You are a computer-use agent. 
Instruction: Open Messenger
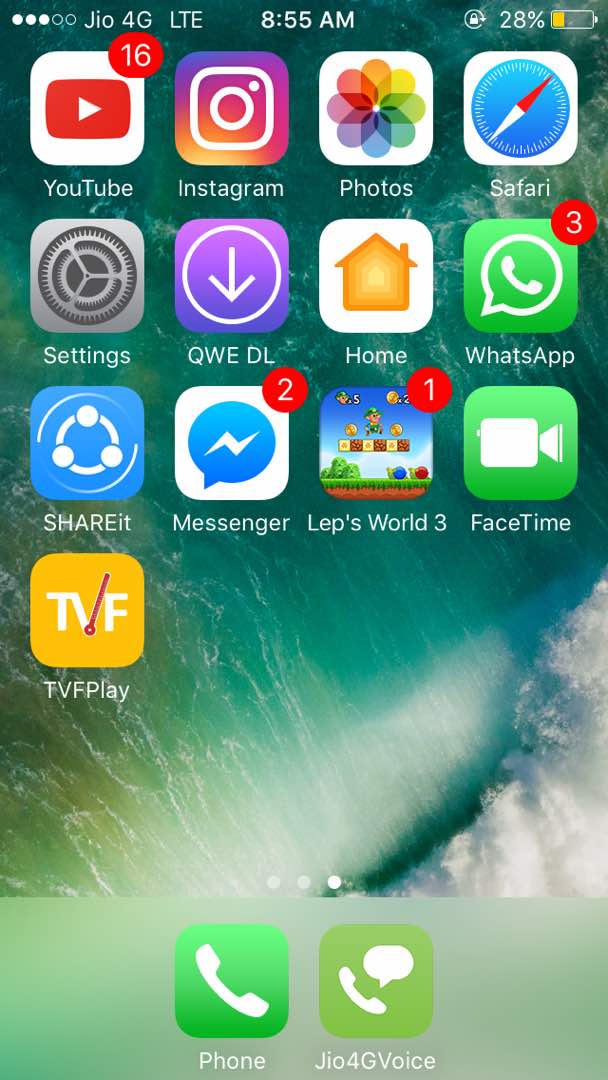click(x=231, y=443)
